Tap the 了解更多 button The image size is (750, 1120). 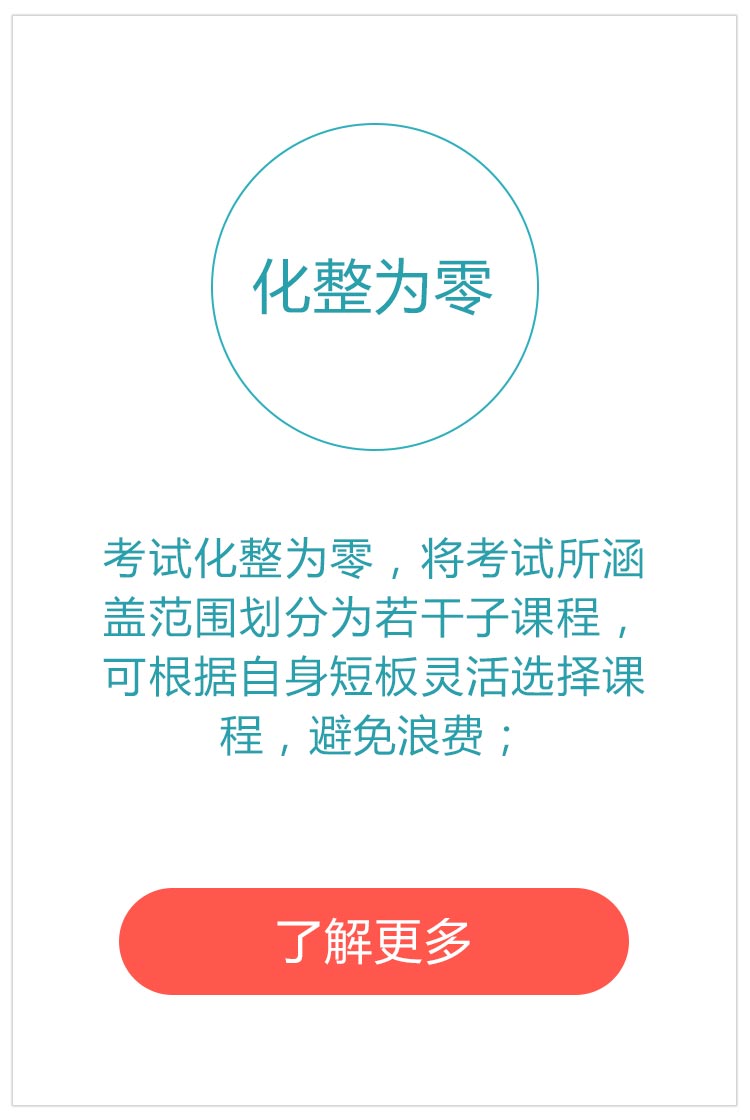point(374,941)
